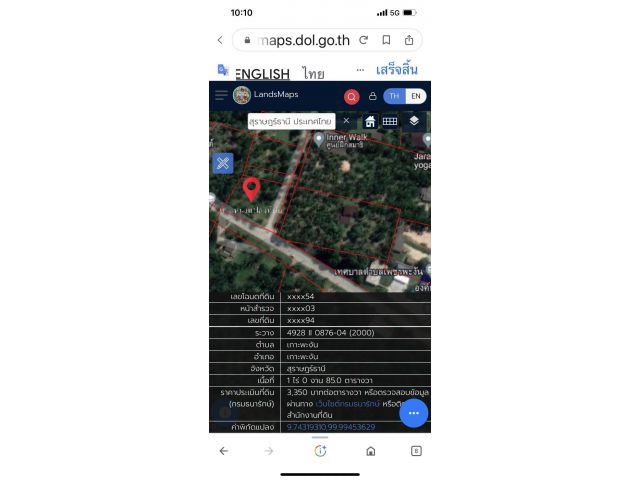Open the parcel coordinates link 9.74319310,99.99453629
This screenshot has height=480, width=640.
(x=330, y=427)
